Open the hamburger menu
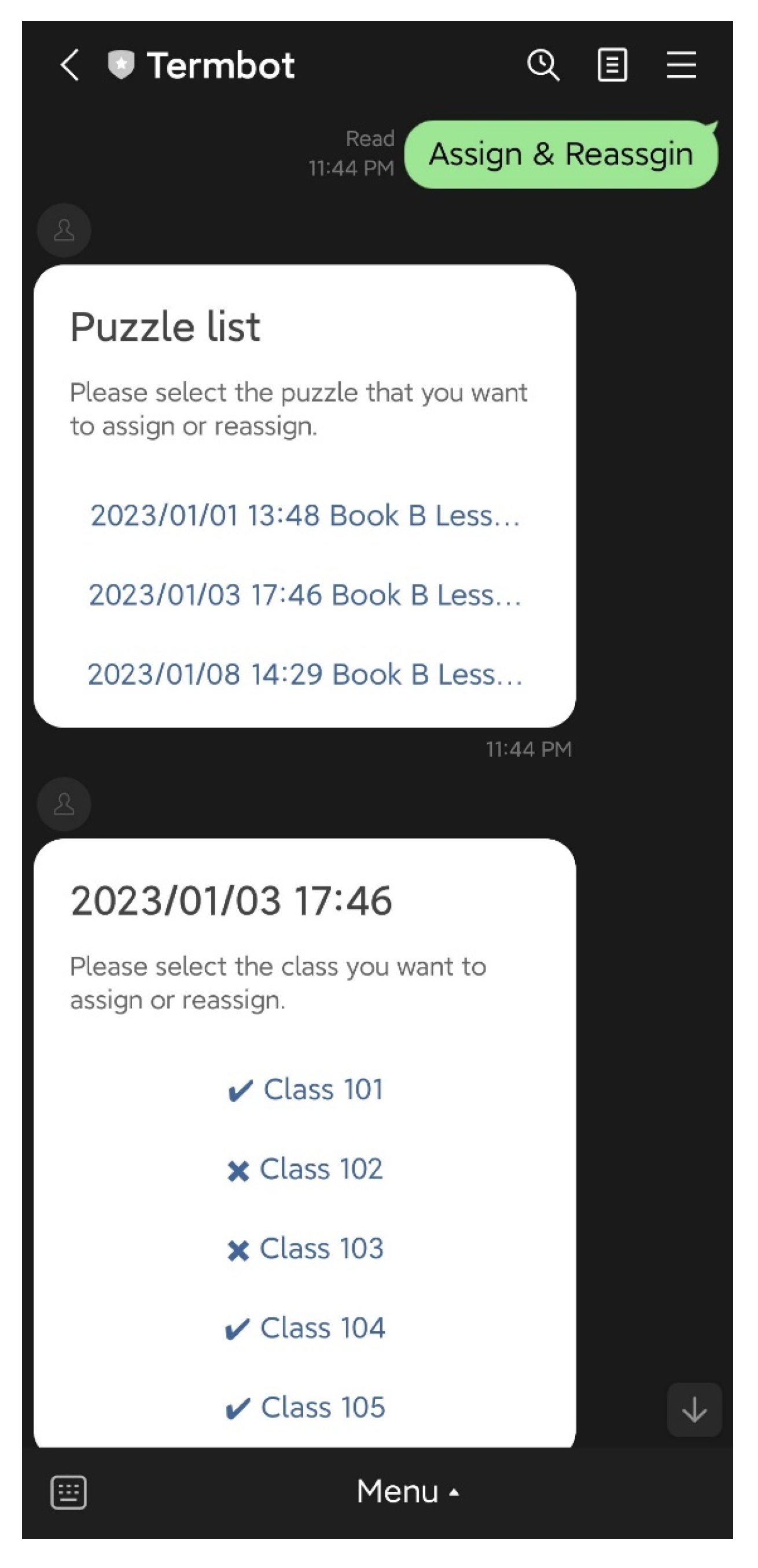Viewport: 758px width, 1568px height. point(680,65)
